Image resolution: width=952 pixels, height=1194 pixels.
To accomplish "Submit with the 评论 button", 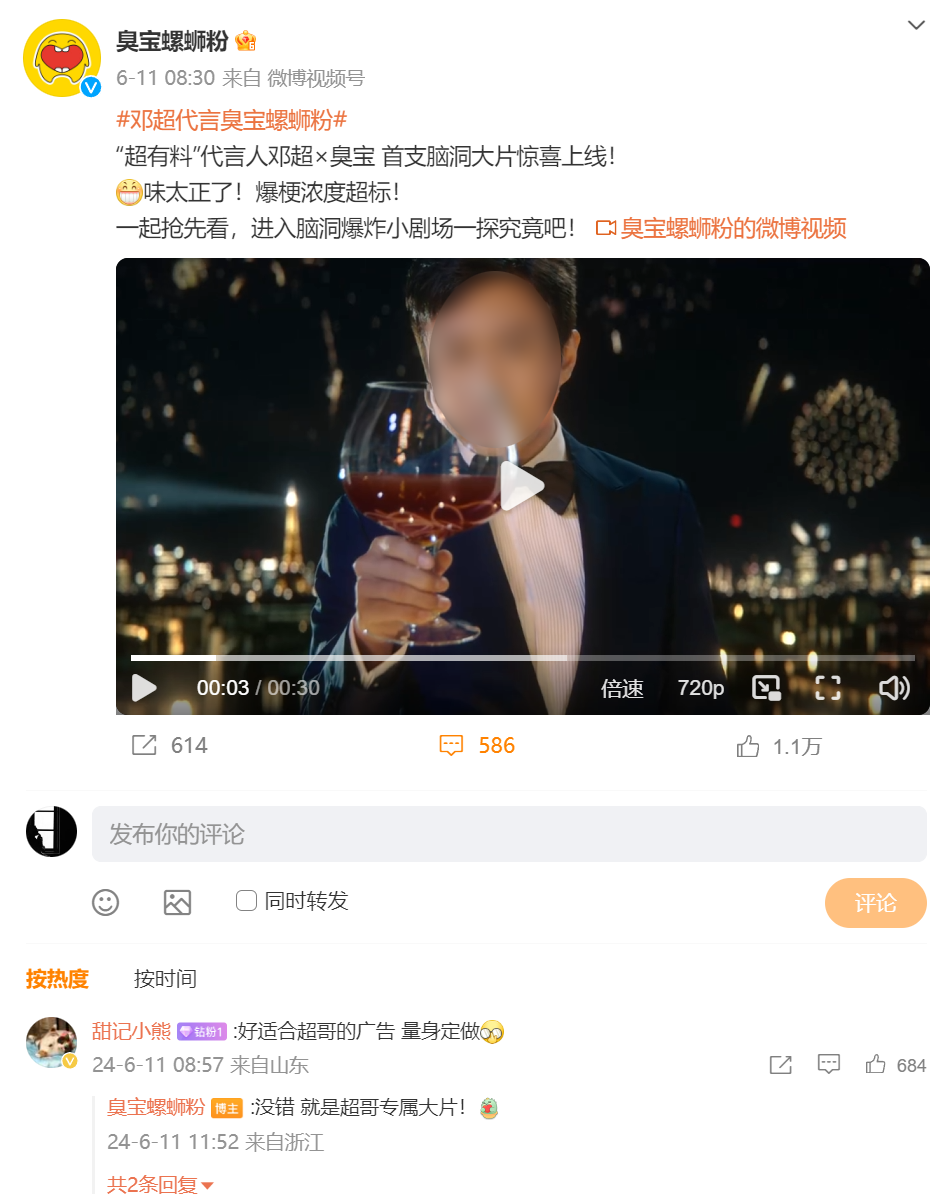I will [x=875, y=903].
